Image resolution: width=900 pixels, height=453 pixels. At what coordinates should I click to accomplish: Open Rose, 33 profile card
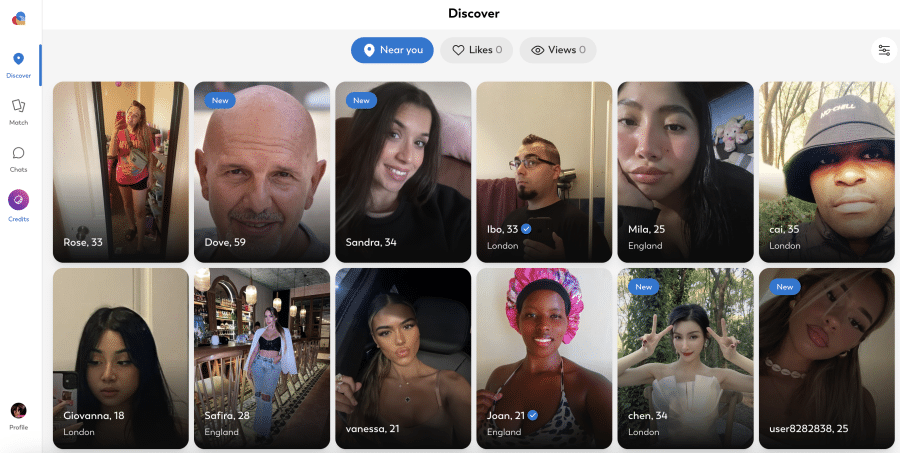(x=120, y=171)
